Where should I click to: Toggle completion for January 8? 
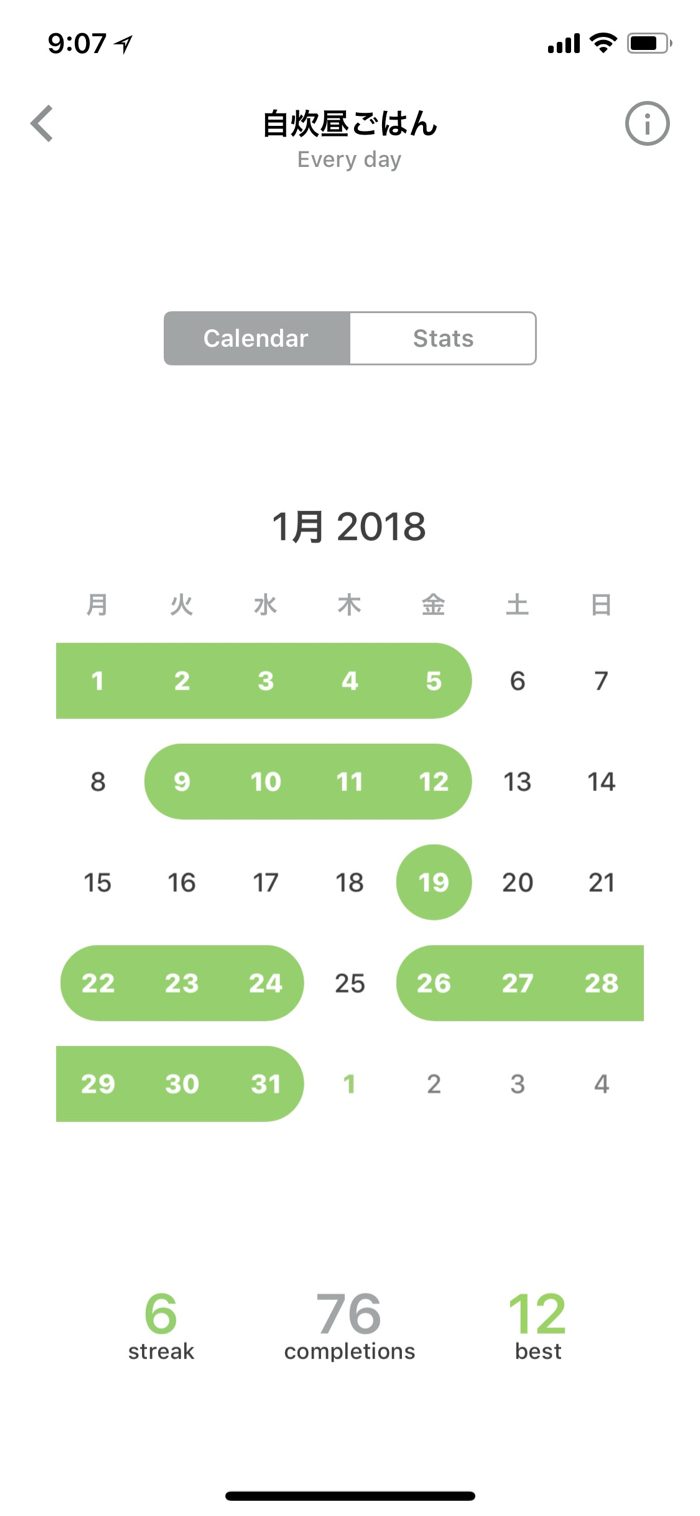coord(97,782)
